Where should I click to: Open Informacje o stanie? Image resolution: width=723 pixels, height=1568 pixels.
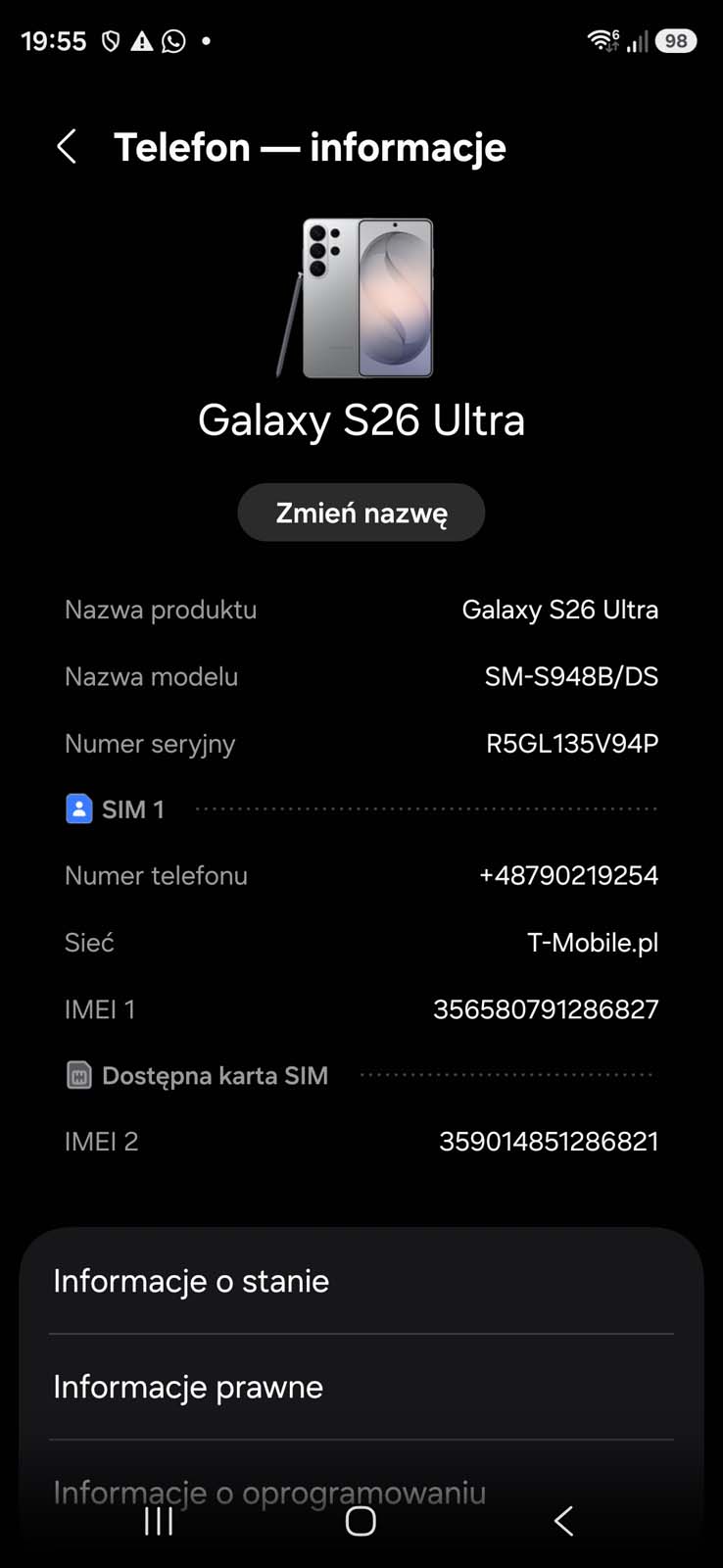(x=191, y=1281)
